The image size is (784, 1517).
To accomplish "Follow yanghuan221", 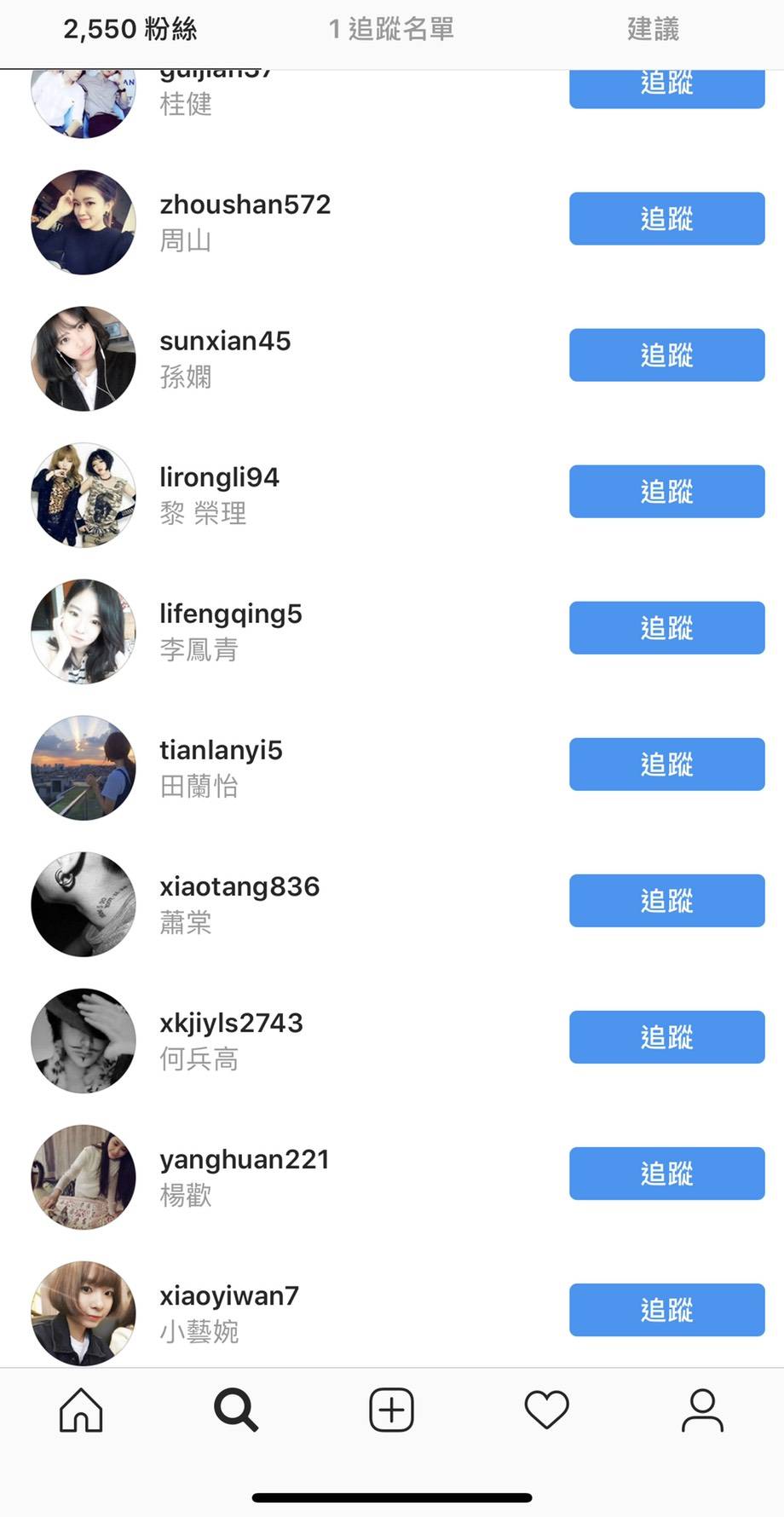I will [666, 1174].
